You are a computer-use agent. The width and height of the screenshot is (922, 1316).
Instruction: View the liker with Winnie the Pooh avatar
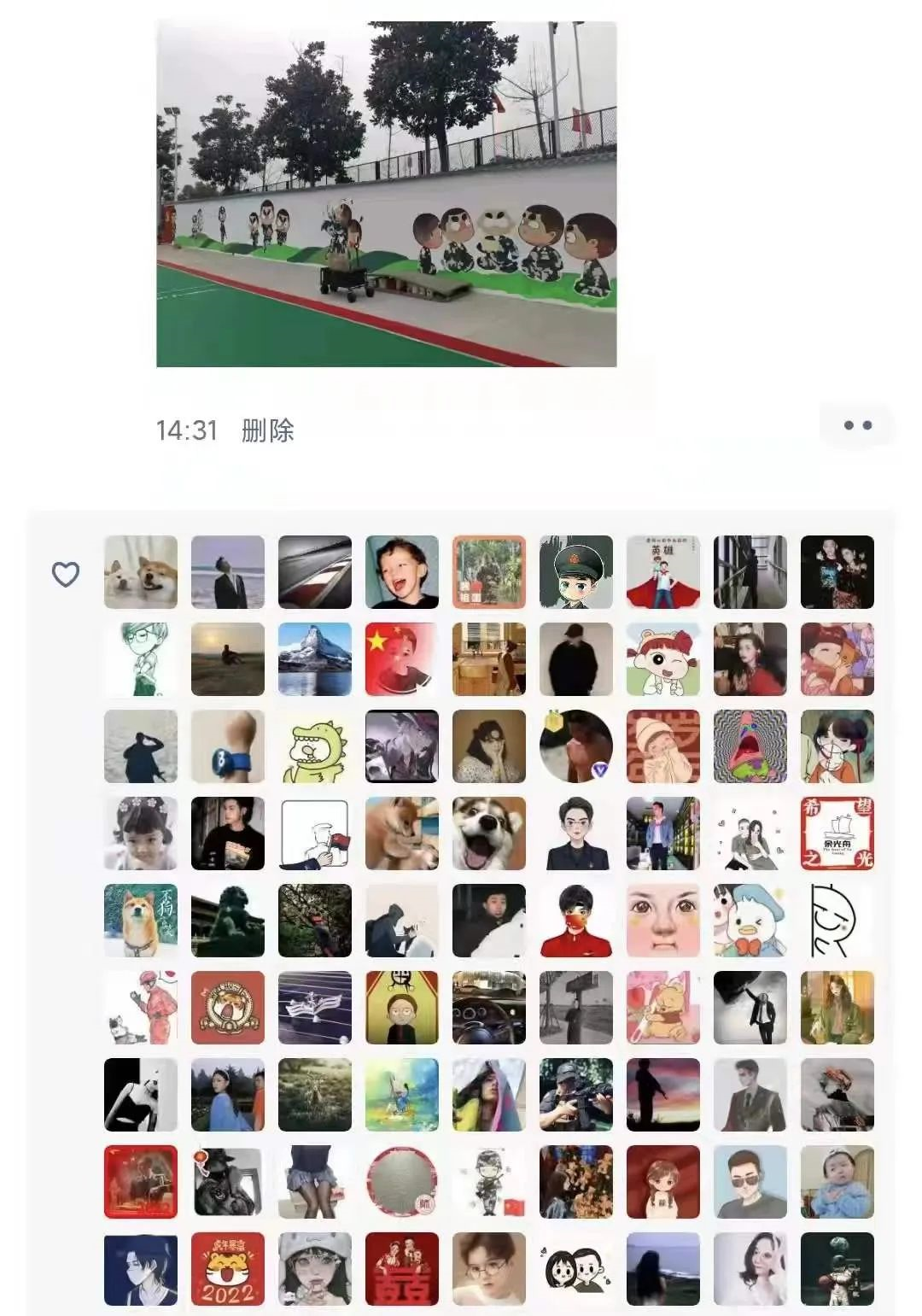tap(663, 1008)
